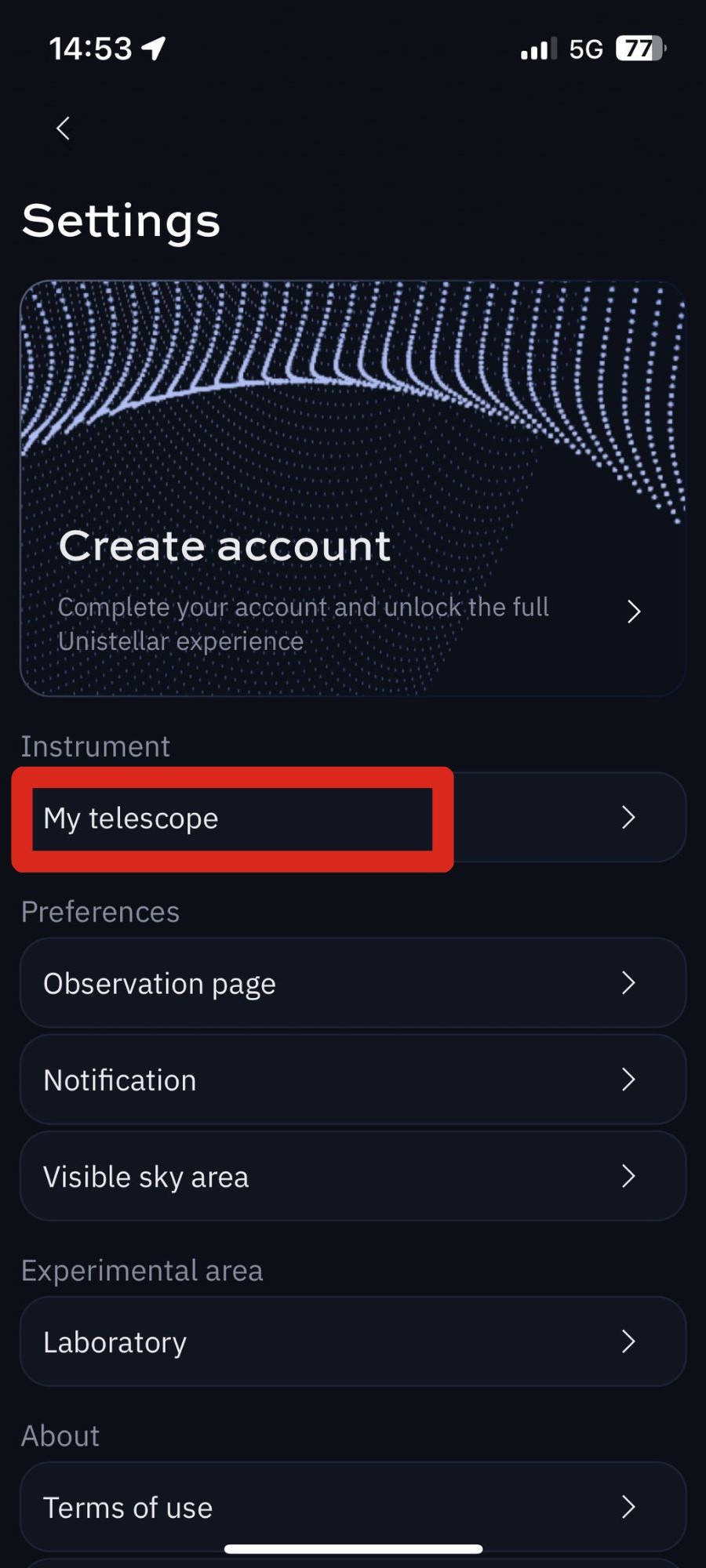Image resolution: width=706 pixels, height=1568 pixels.
Task: Open Observation page preferences
Action: pyautogui.click(x=353, y=983)
